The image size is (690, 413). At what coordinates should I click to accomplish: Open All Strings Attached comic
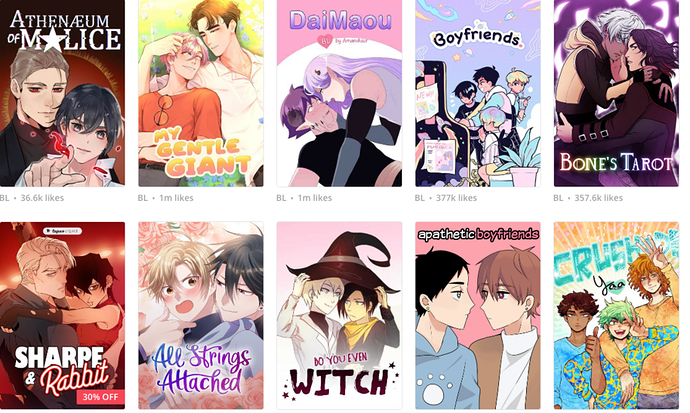coord(201,315)
